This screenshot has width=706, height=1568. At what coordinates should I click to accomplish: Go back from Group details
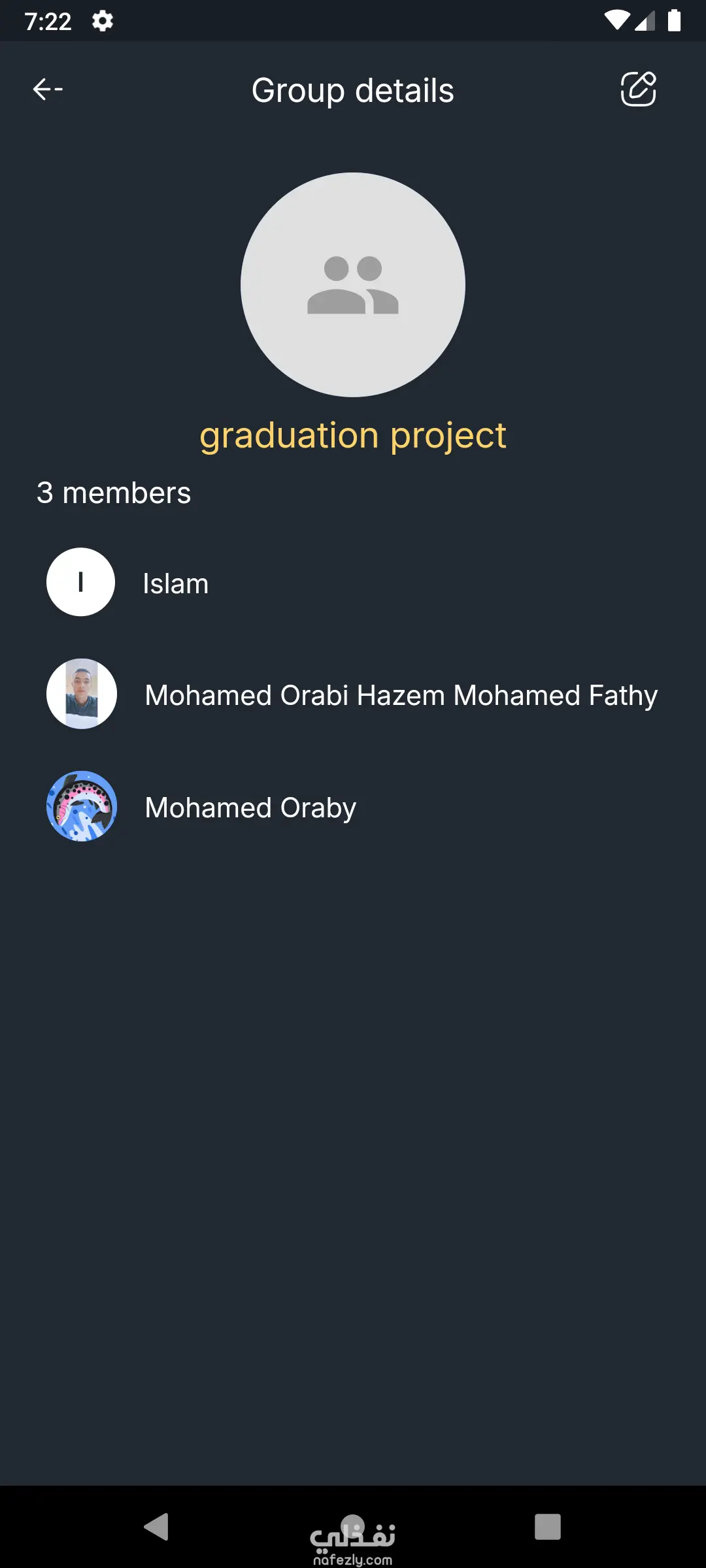tap(48, 90)
